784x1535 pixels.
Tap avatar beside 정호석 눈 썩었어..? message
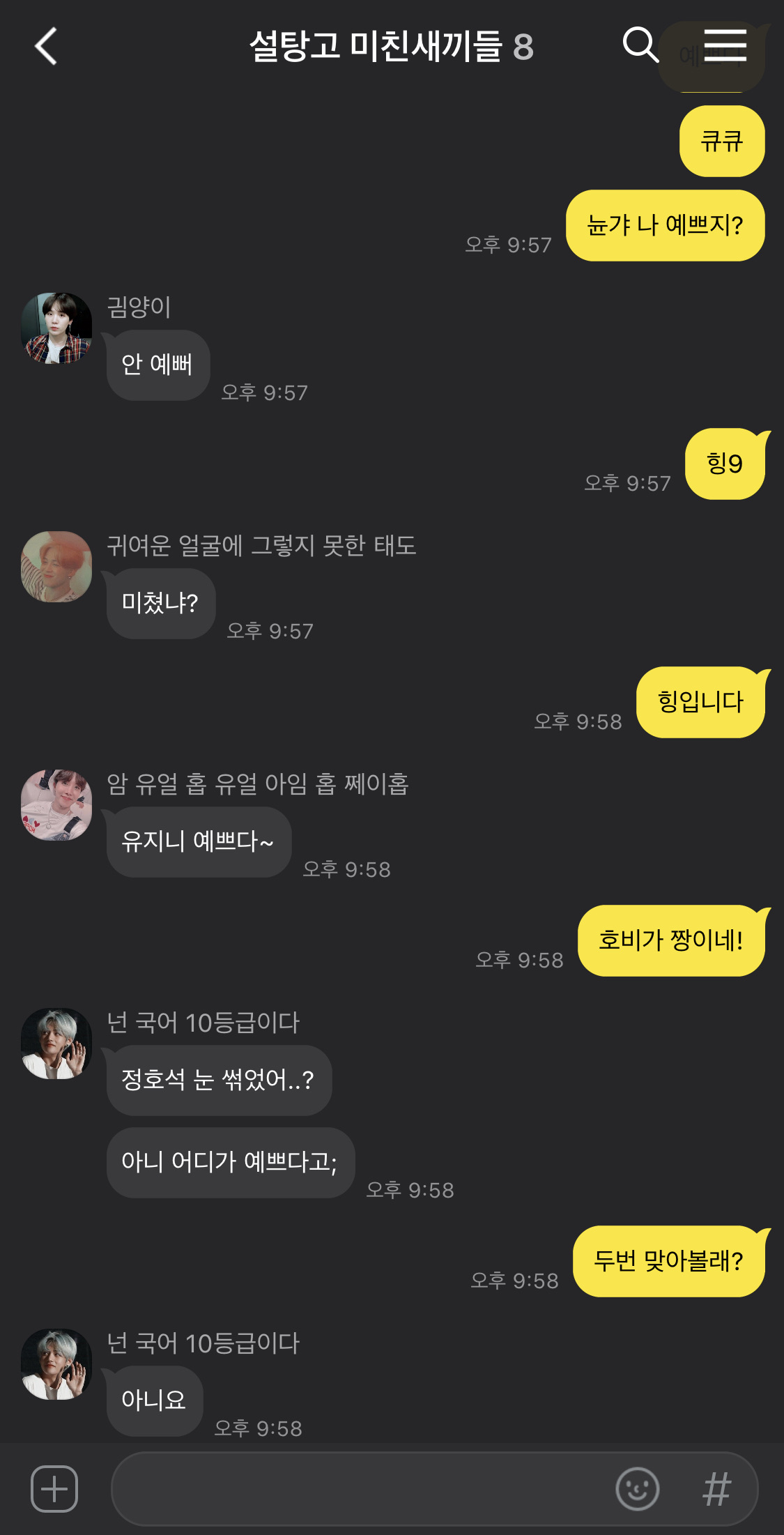pyautogui.click(x=56, y=1044)
